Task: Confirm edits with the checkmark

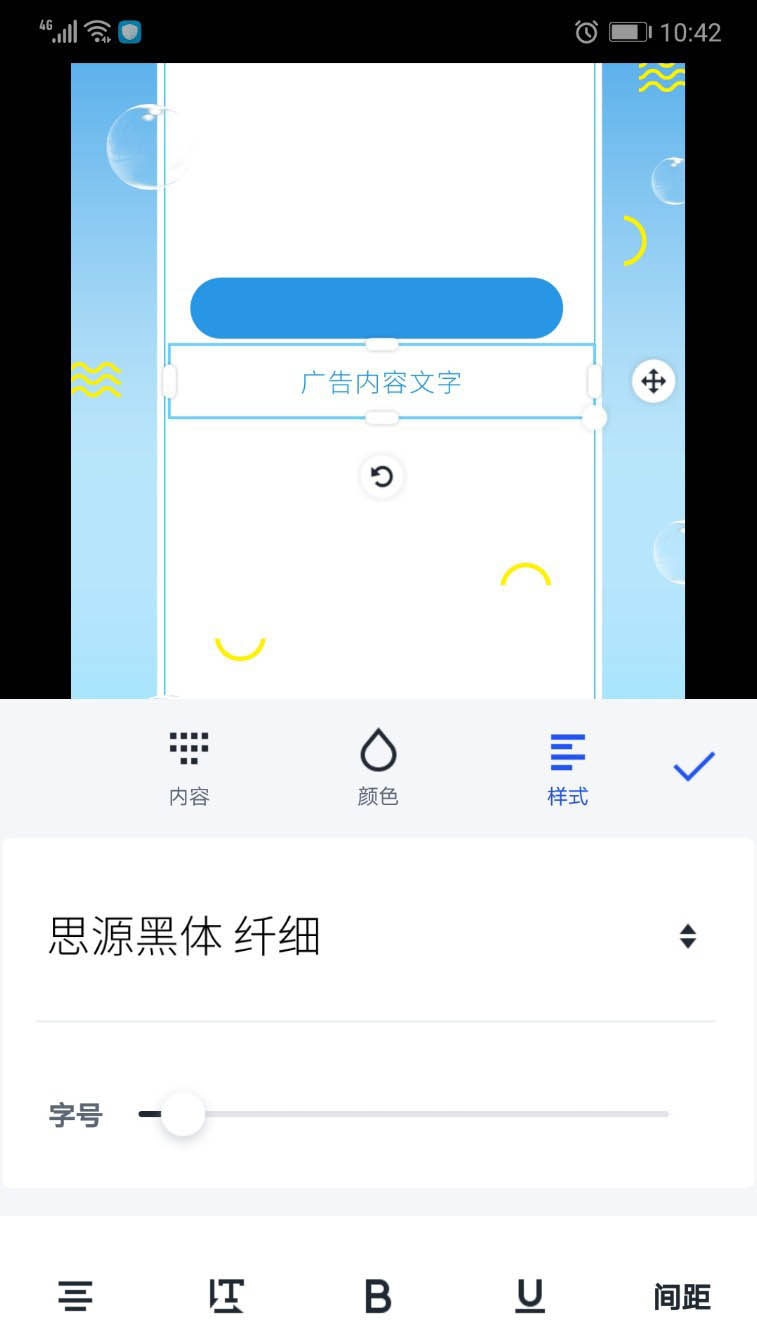Action: coord(693,767)
